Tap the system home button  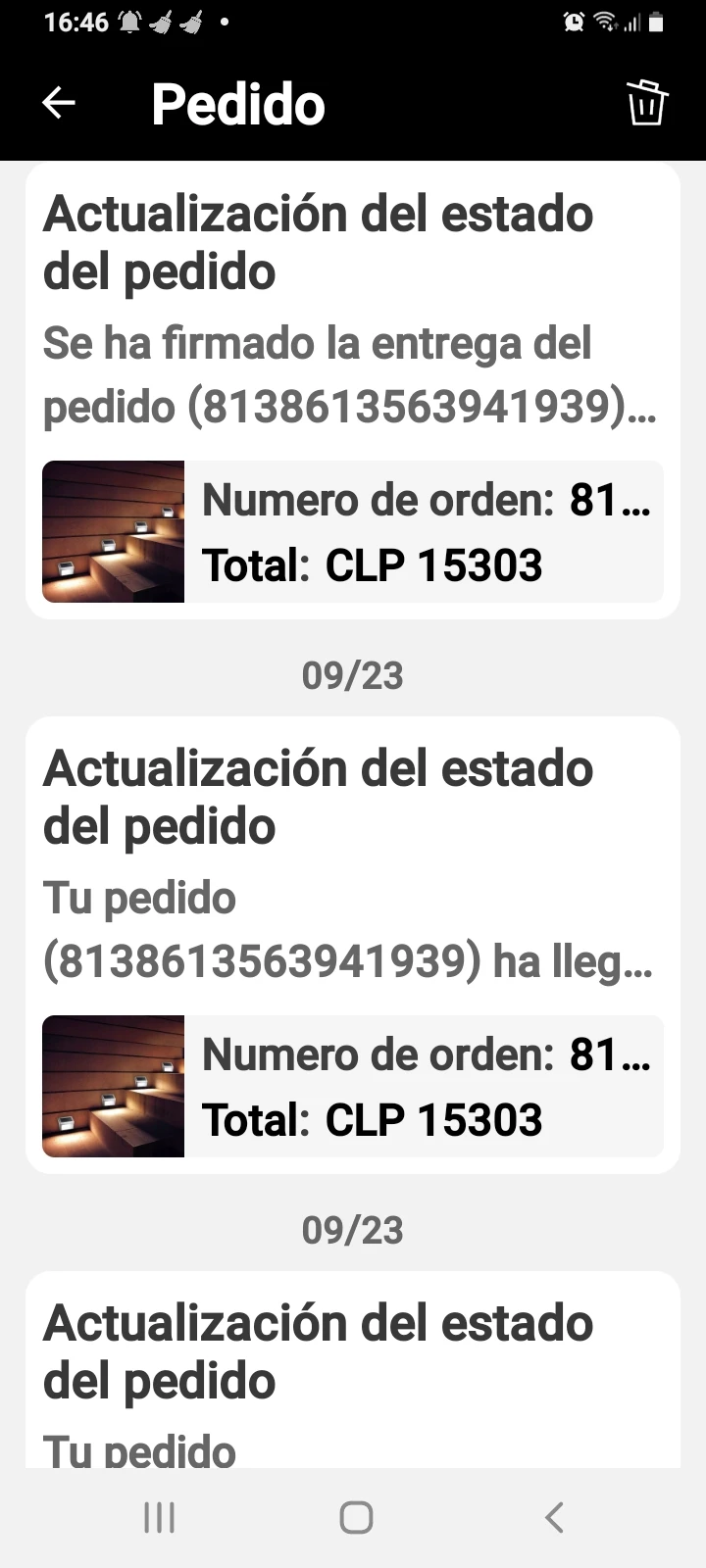coord(355,1517)
